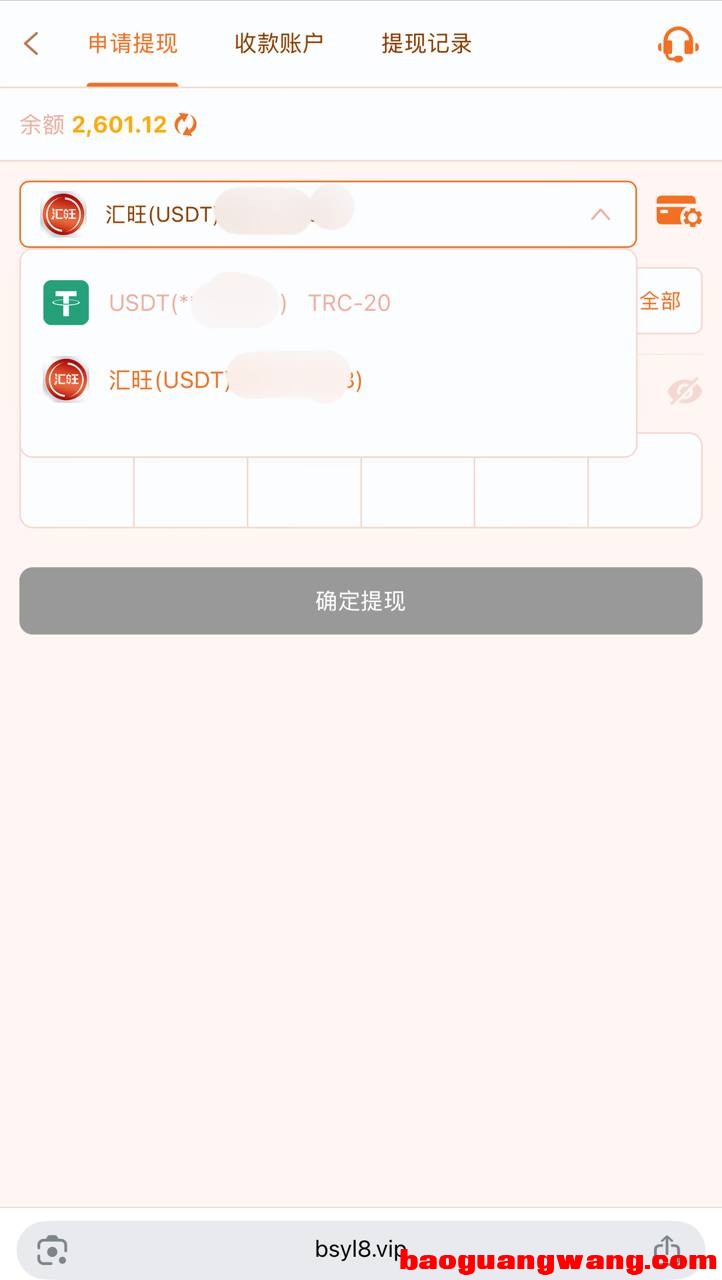Image resolution: width=722 pixels, height=1280 pixels.
Task: Confirm with 确定提现 button
Action: 361,601
